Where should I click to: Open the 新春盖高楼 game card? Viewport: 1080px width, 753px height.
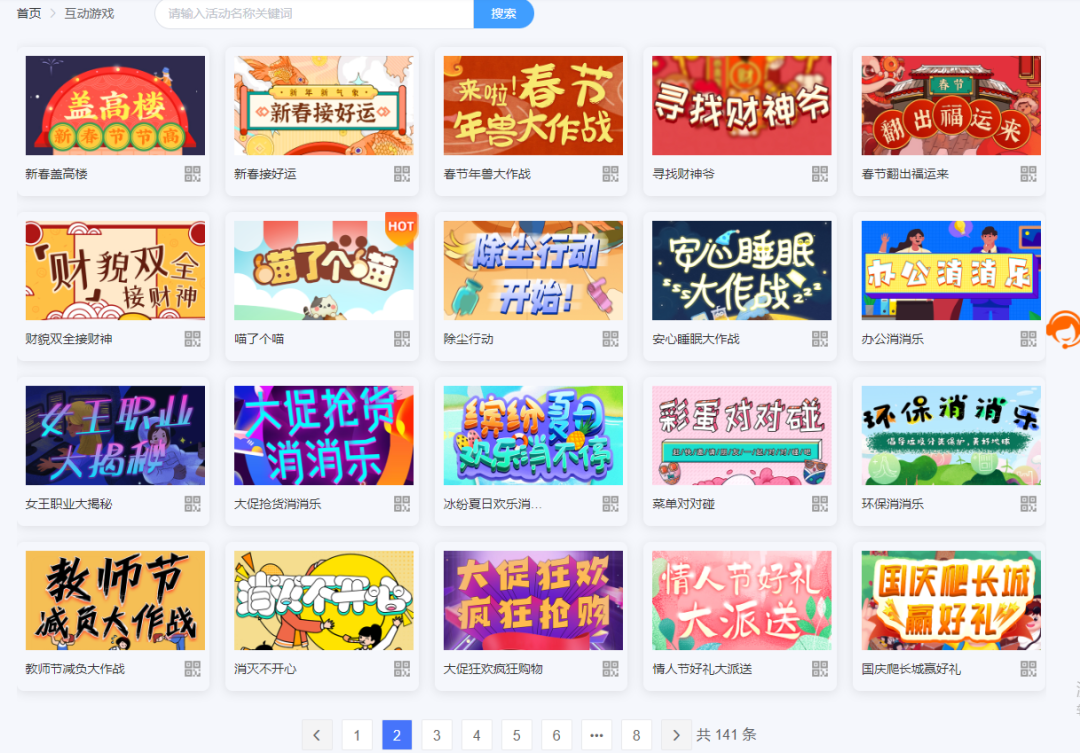tap(115, 106)
